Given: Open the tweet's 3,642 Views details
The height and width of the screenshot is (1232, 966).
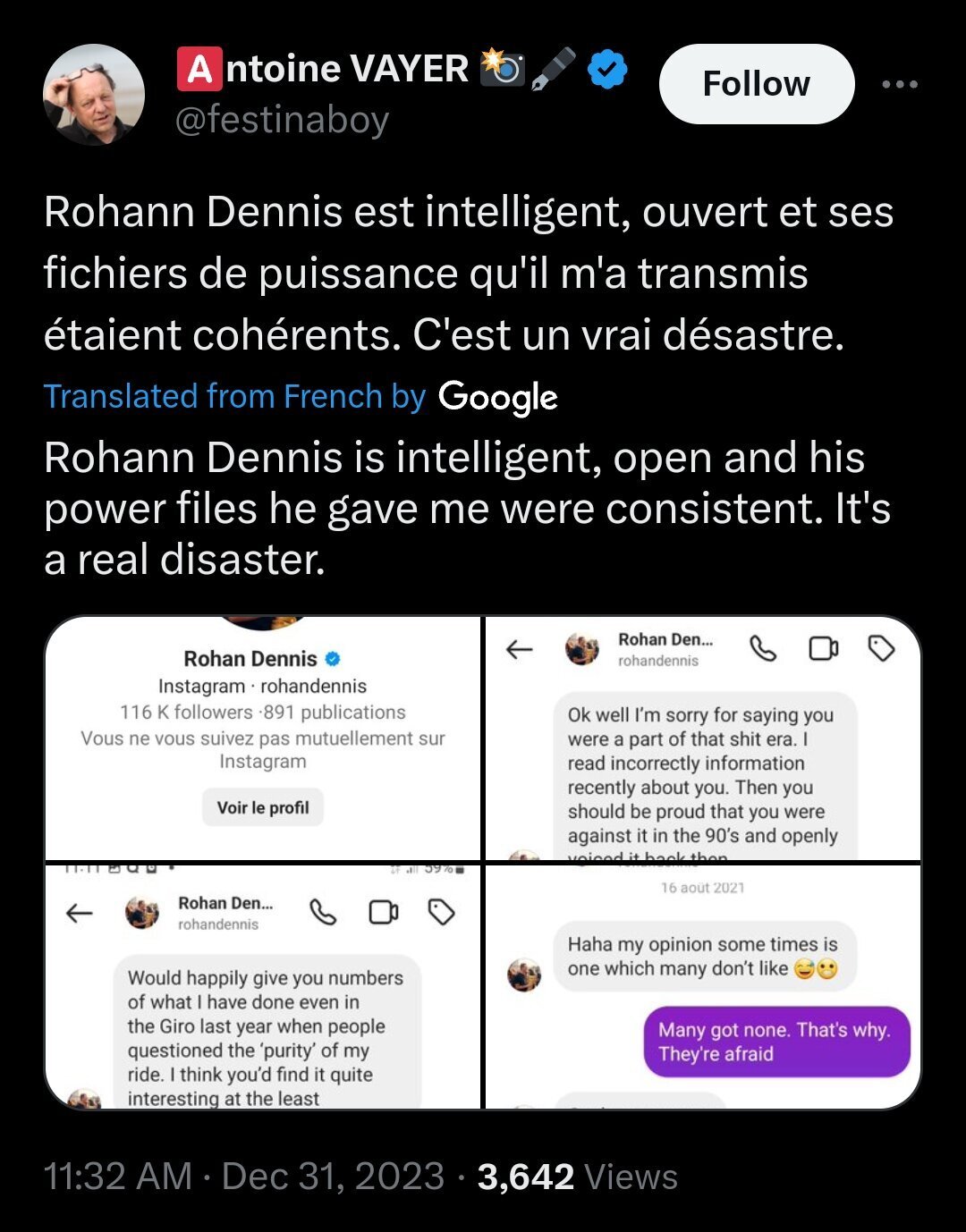Looking at the screenshot, I should (577, 1177).
